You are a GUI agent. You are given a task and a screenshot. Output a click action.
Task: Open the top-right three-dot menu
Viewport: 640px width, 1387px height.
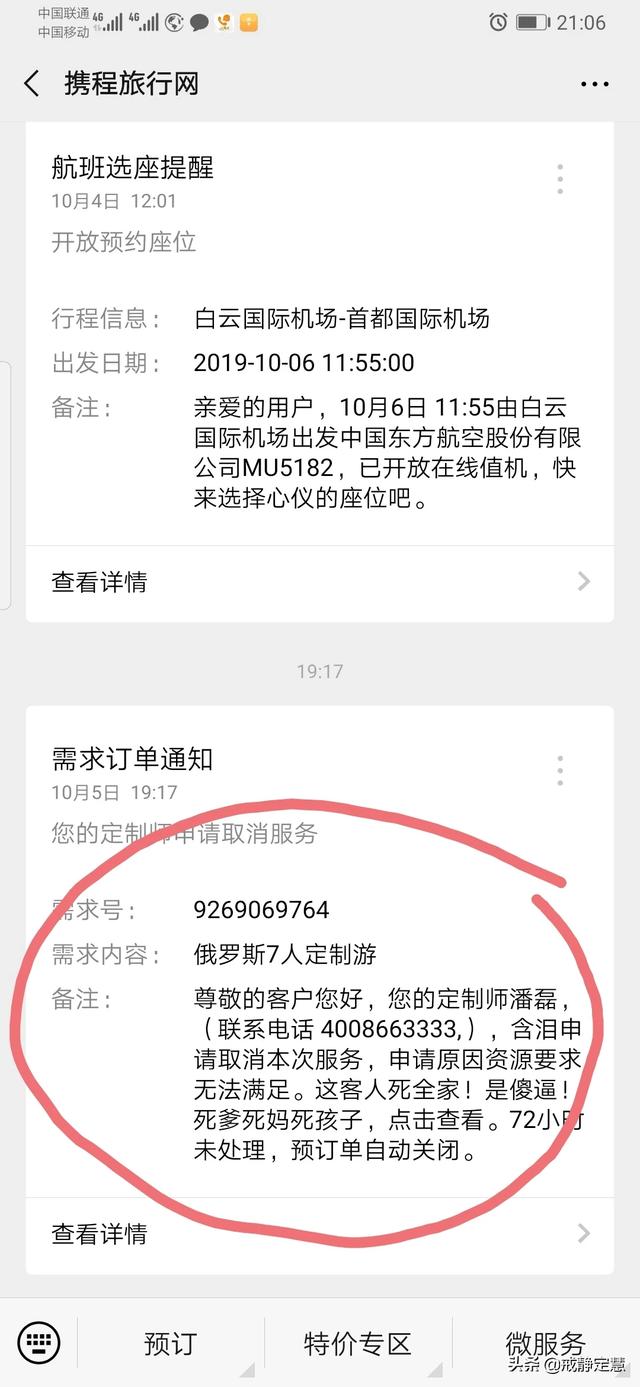595,84
